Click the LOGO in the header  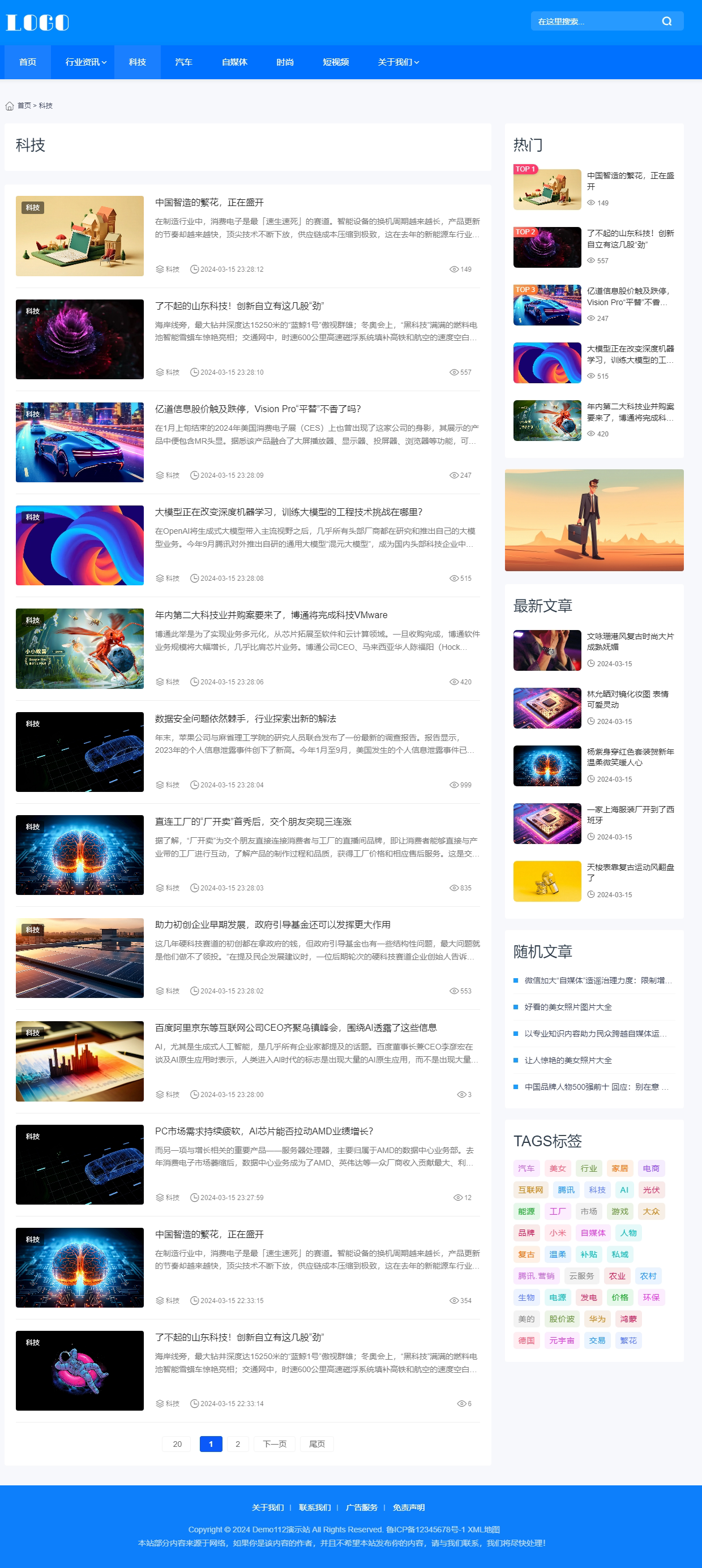(37, 22)
